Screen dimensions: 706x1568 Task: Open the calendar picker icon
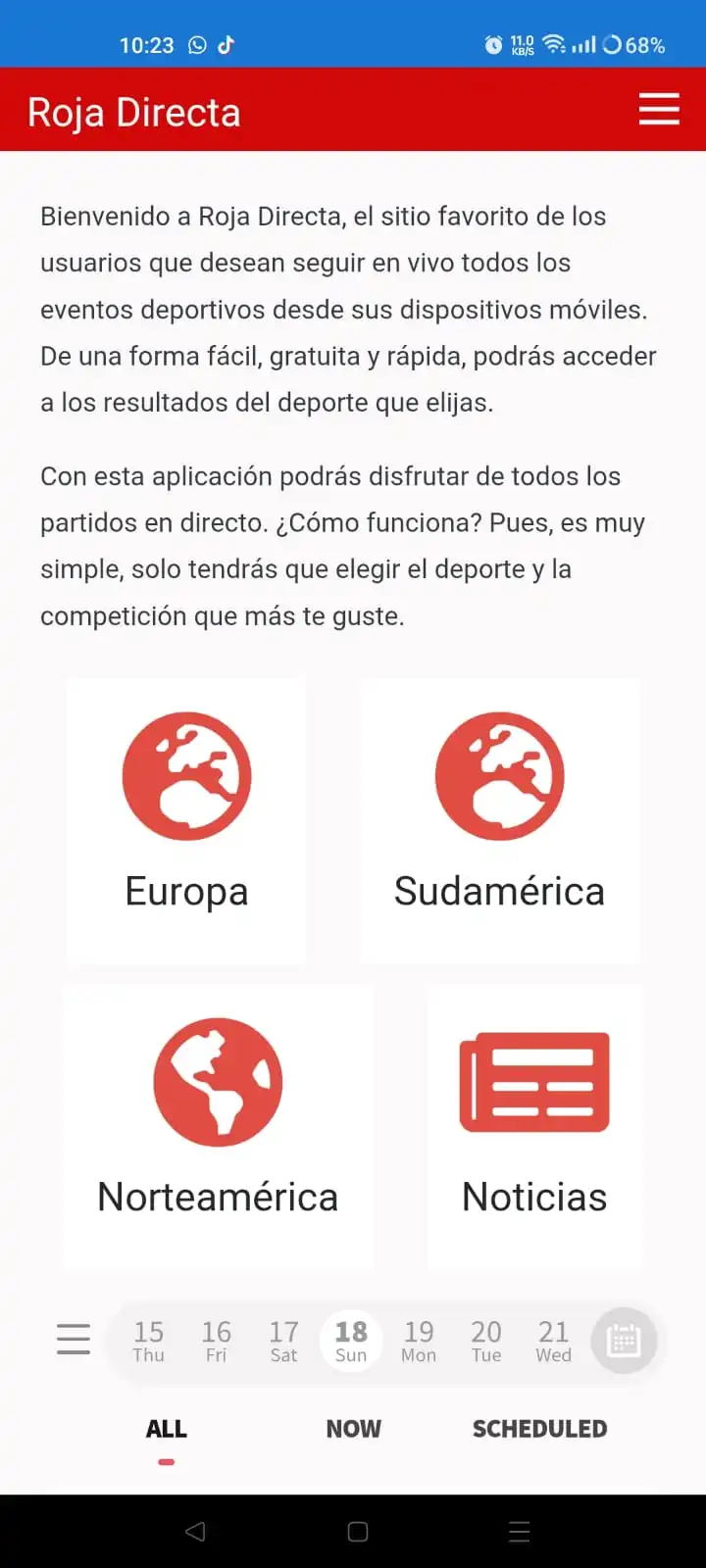[x=624, y=1341]
